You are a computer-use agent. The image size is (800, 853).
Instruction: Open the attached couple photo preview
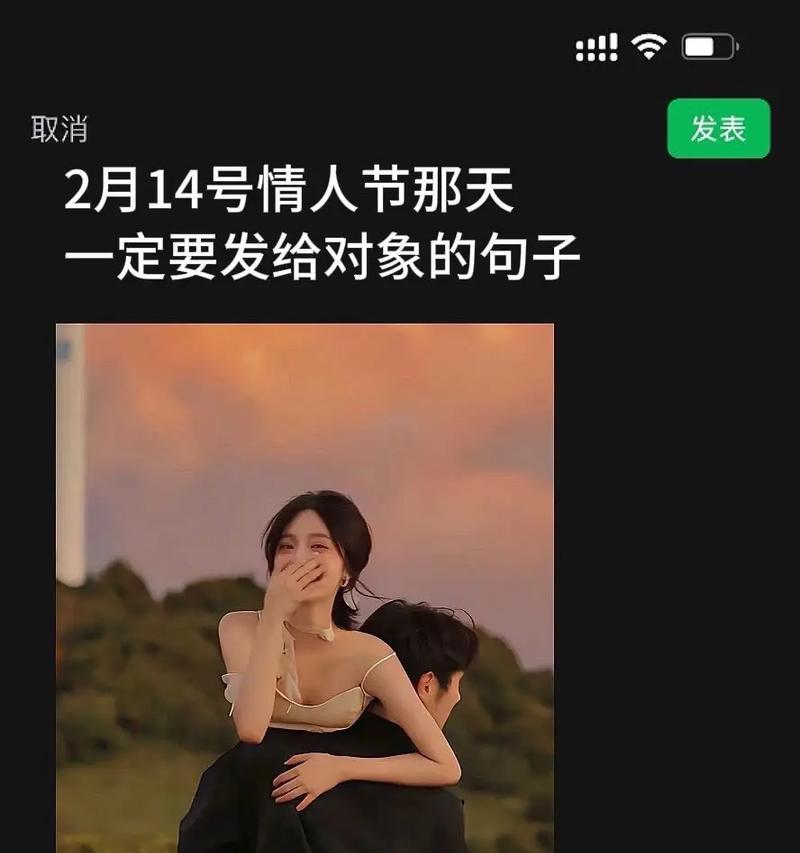pos(305,588)
